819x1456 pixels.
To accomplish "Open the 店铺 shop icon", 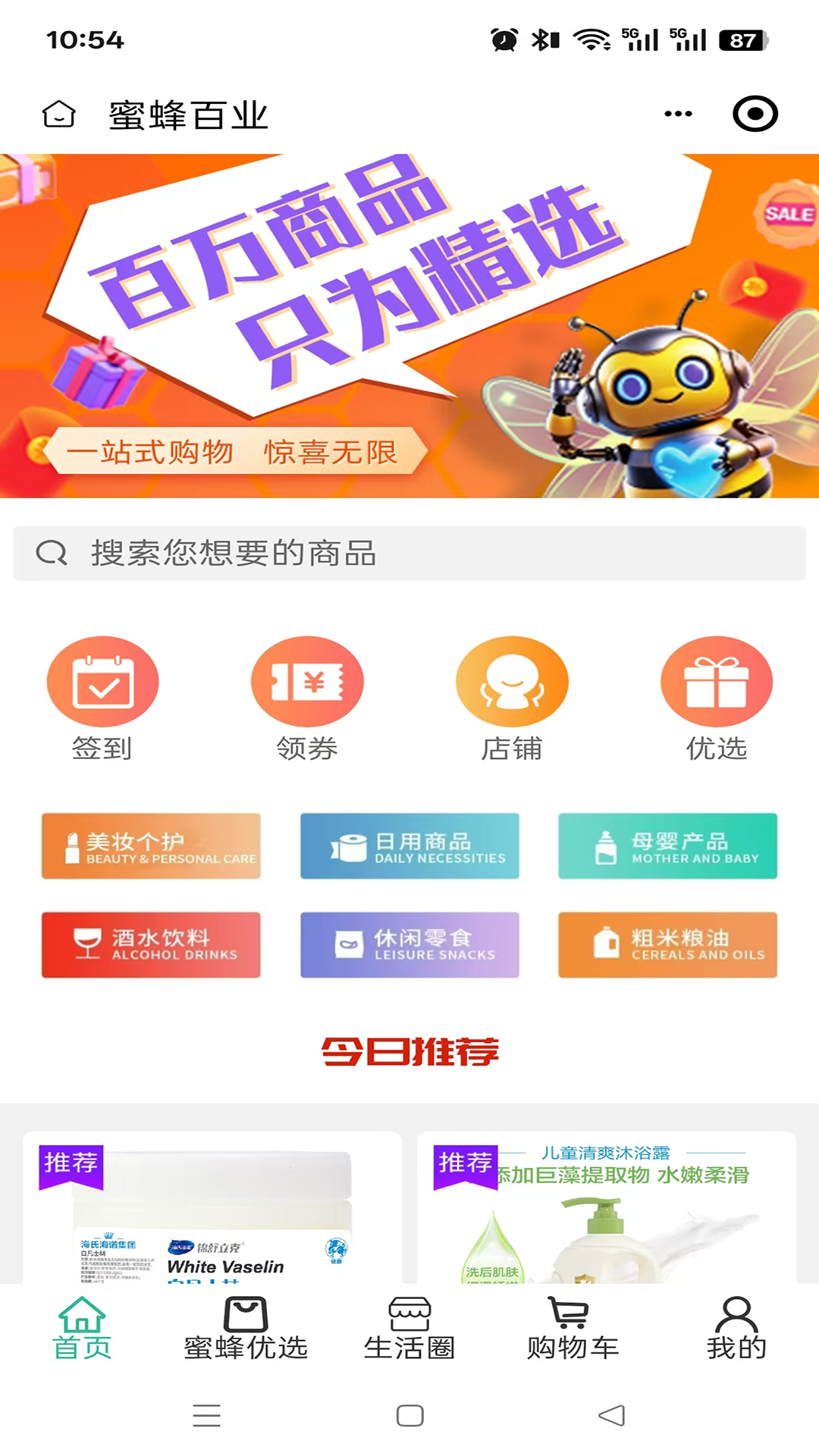I will tap(512, 681).
